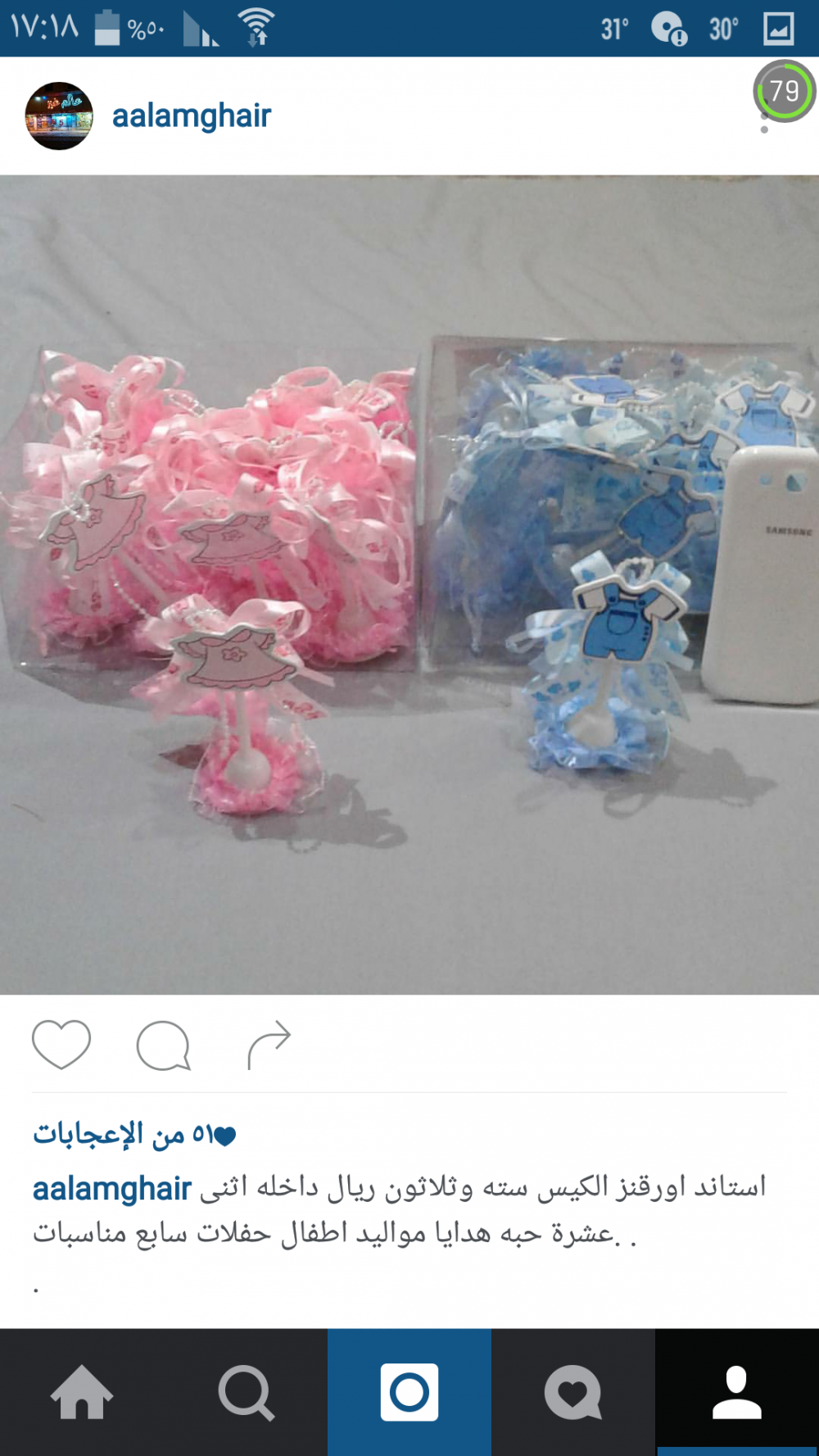Switch to the Search tab
This screenshot has width=819, height=1456.
point(246,1392)
